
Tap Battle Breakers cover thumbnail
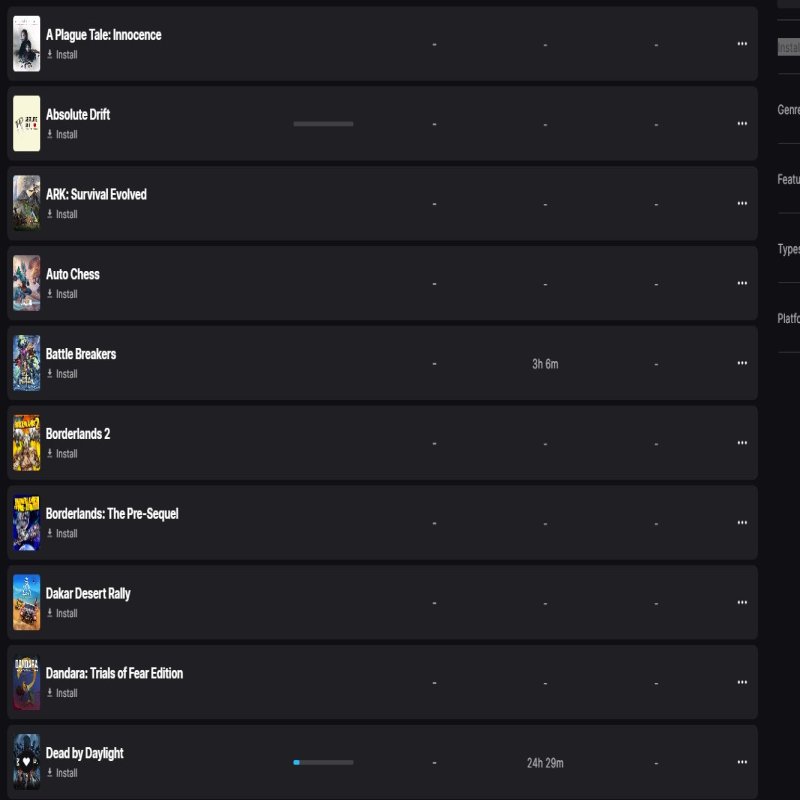point(27,363)
